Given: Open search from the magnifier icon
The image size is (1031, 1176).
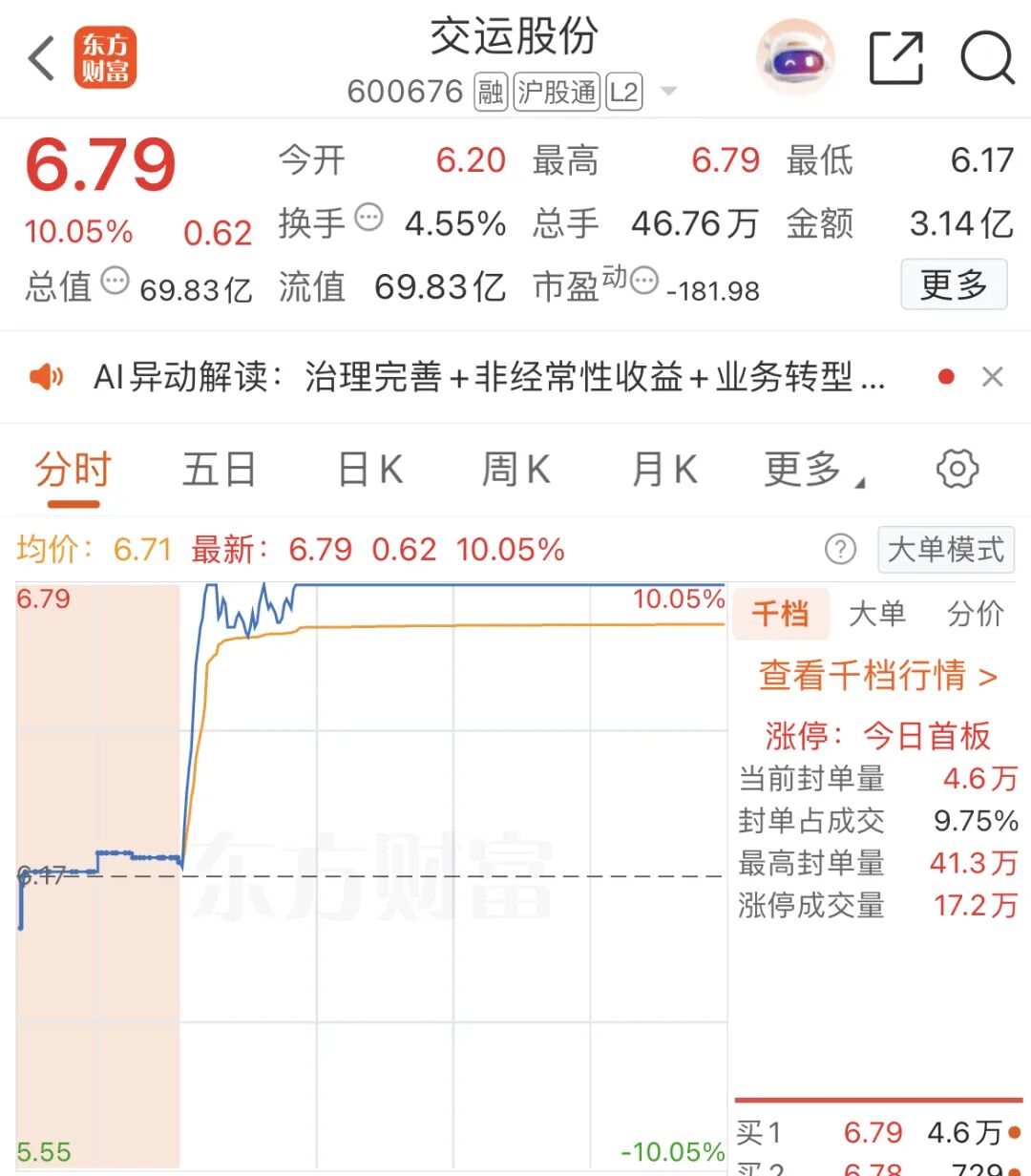Looking at the screenshot, I should [x=987, y=58].
